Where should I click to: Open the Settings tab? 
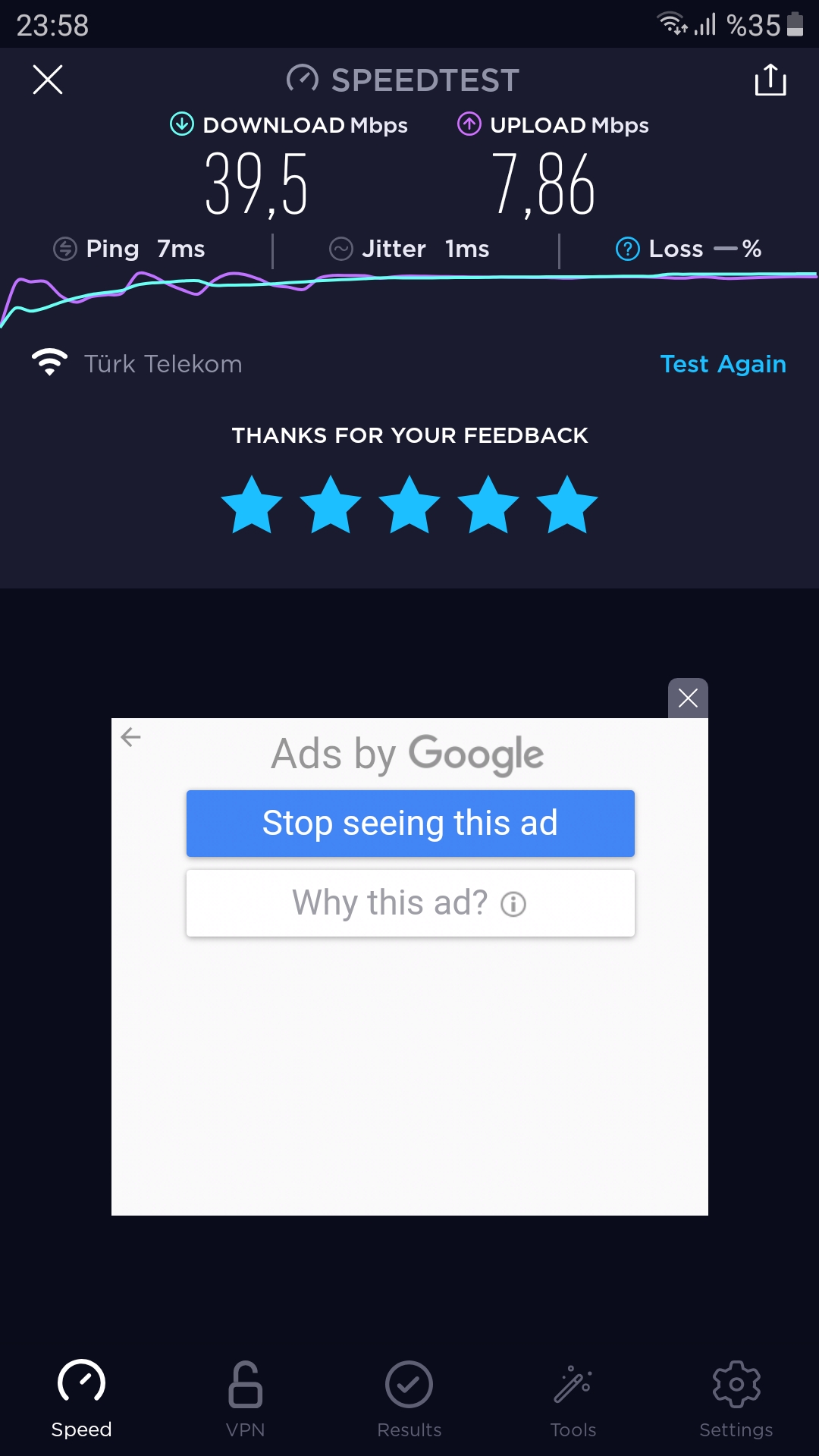coord(736,1399)
